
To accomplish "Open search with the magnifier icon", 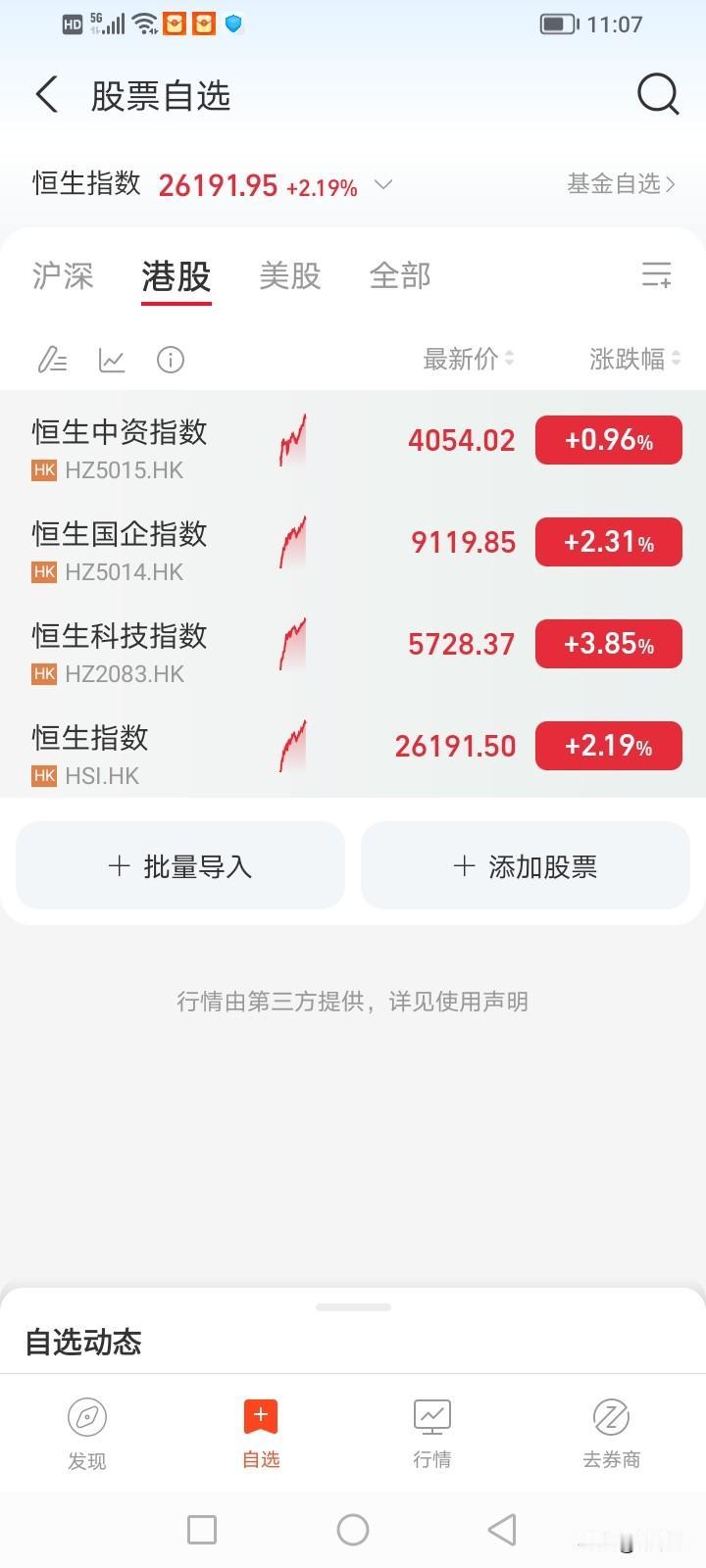I will click(x=658, y=94).
